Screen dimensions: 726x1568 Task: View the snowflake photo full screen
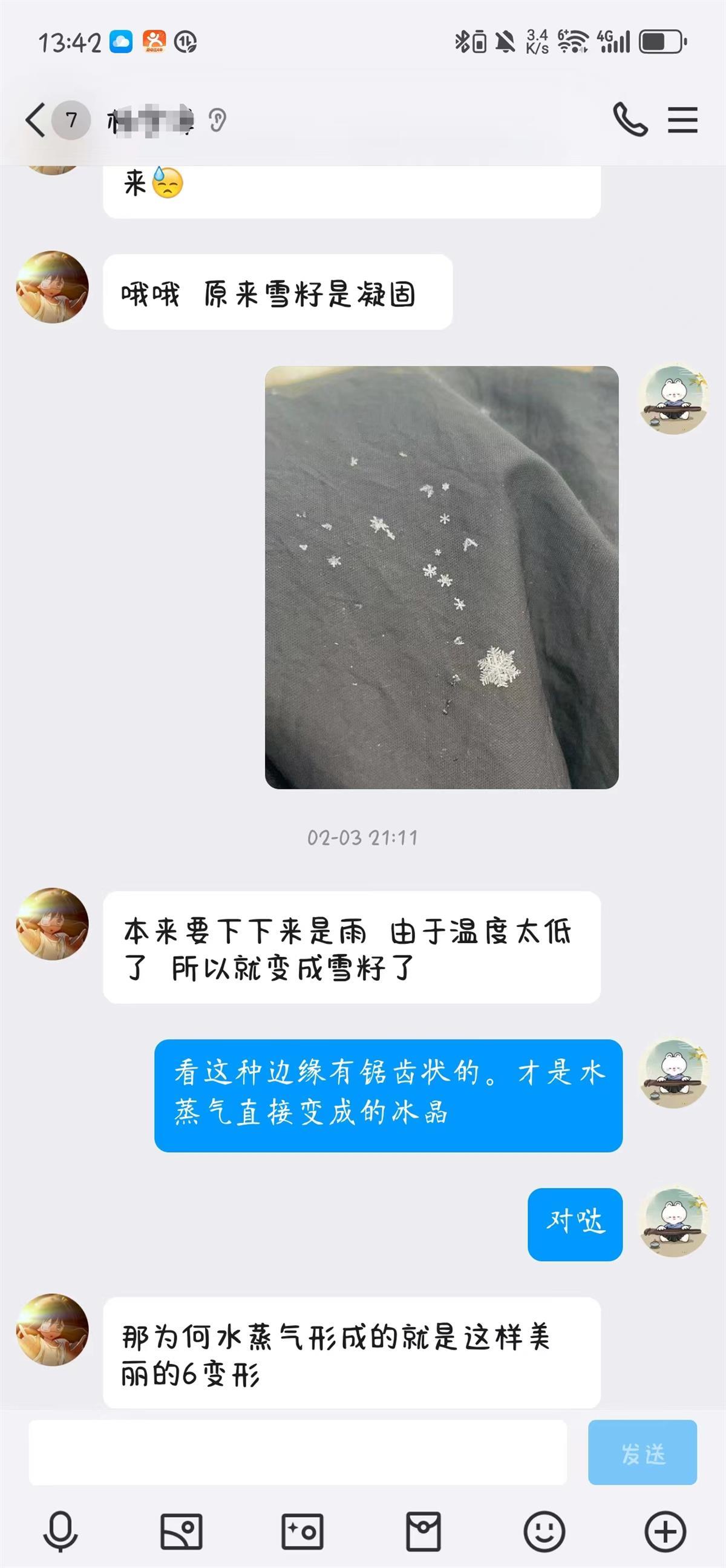click(x=442, y=577)
